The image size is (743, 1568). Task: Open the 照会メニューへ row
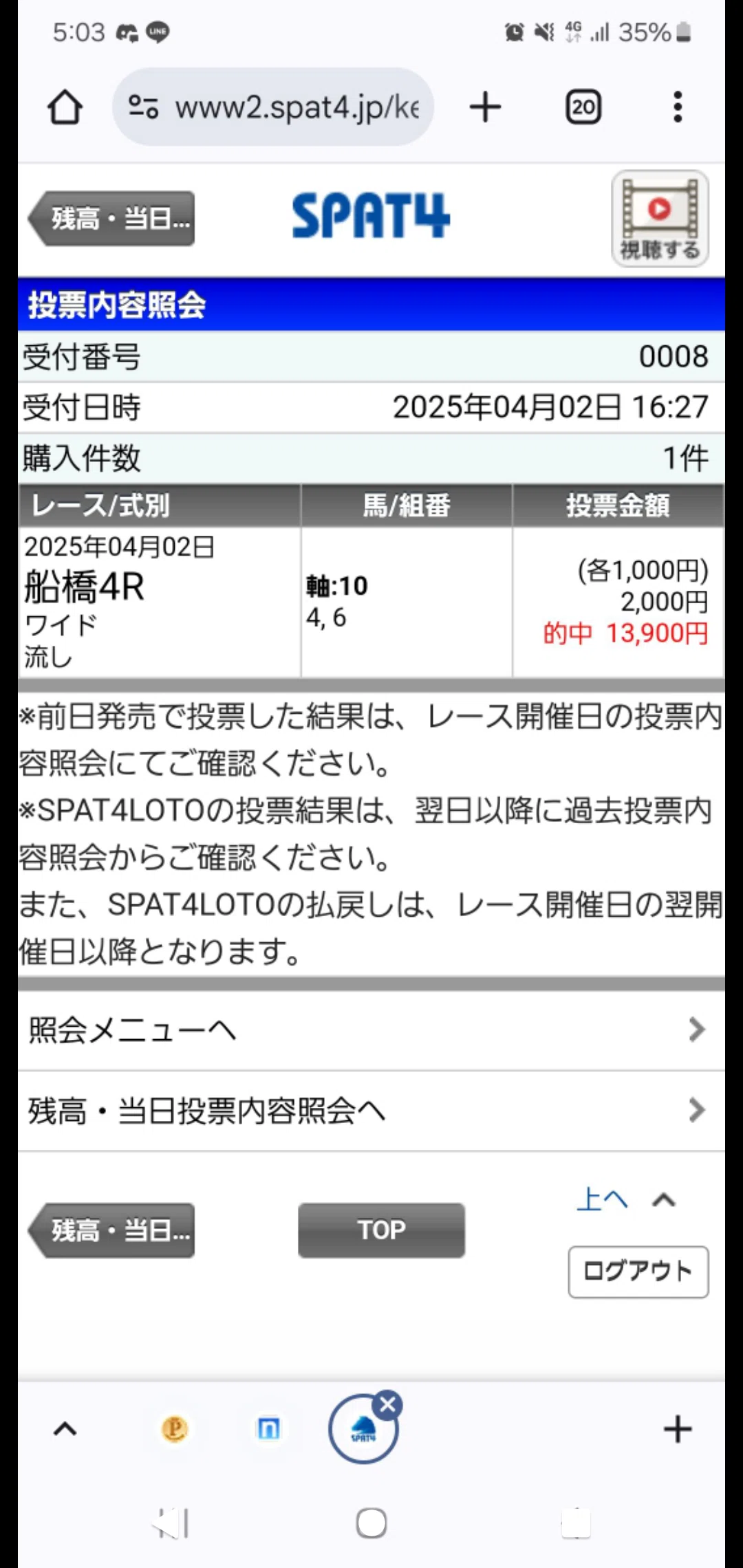(x=371, y=1030)
